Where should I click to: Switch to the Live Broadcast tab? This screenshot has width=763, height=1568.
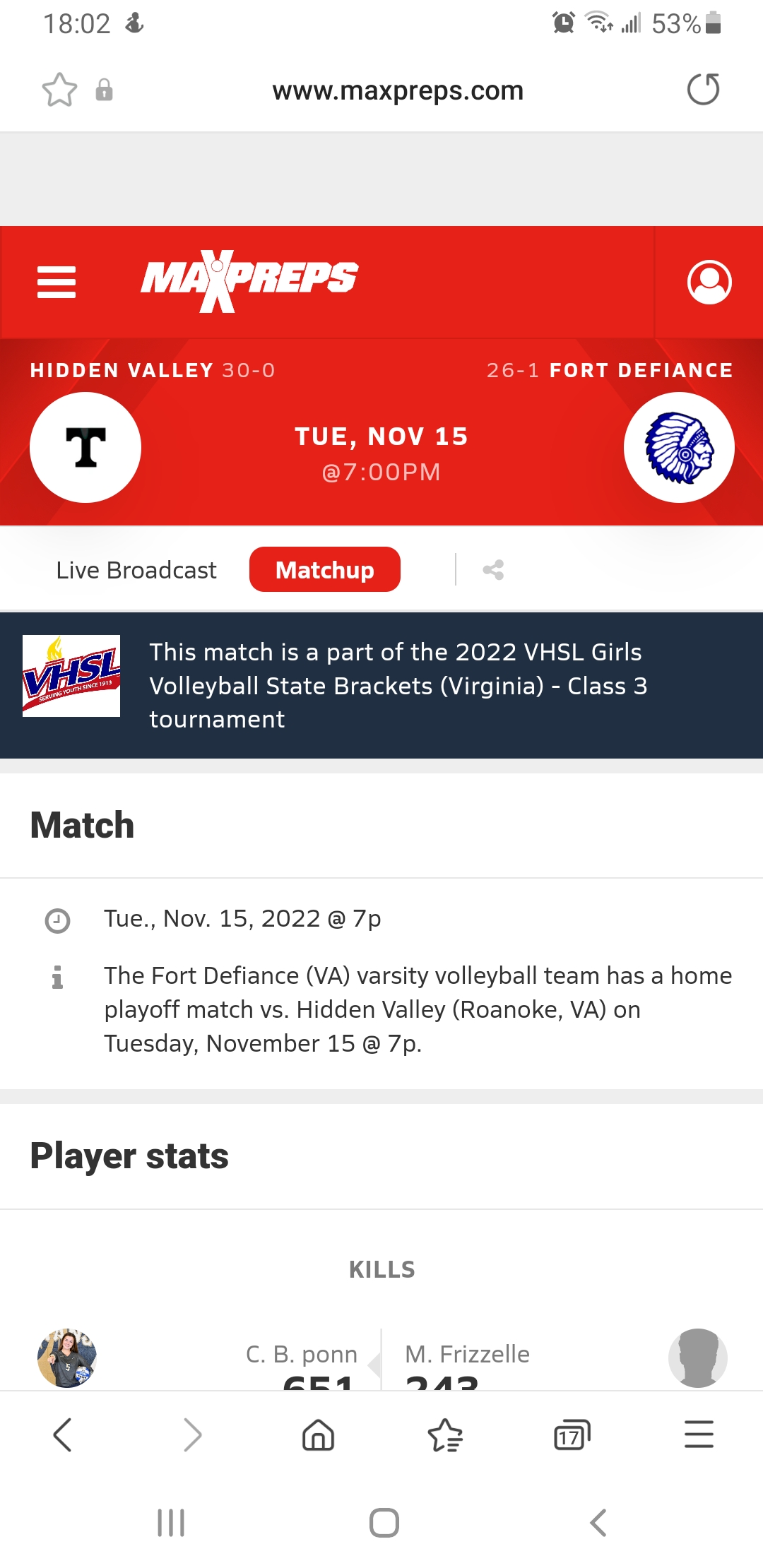[x=136, y=570]
